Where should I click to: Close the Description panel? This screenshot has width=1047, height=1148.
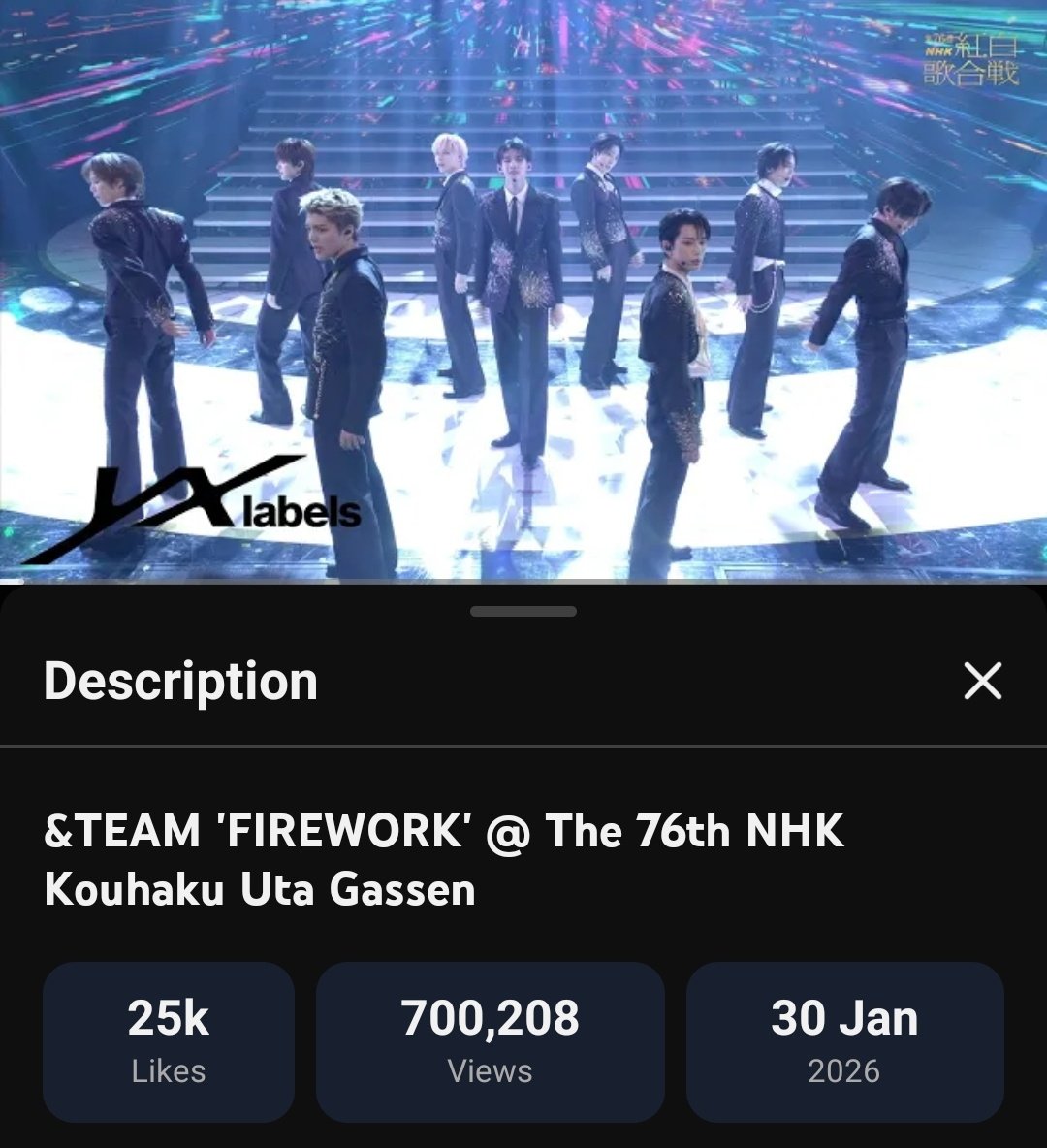click(982, 682)
